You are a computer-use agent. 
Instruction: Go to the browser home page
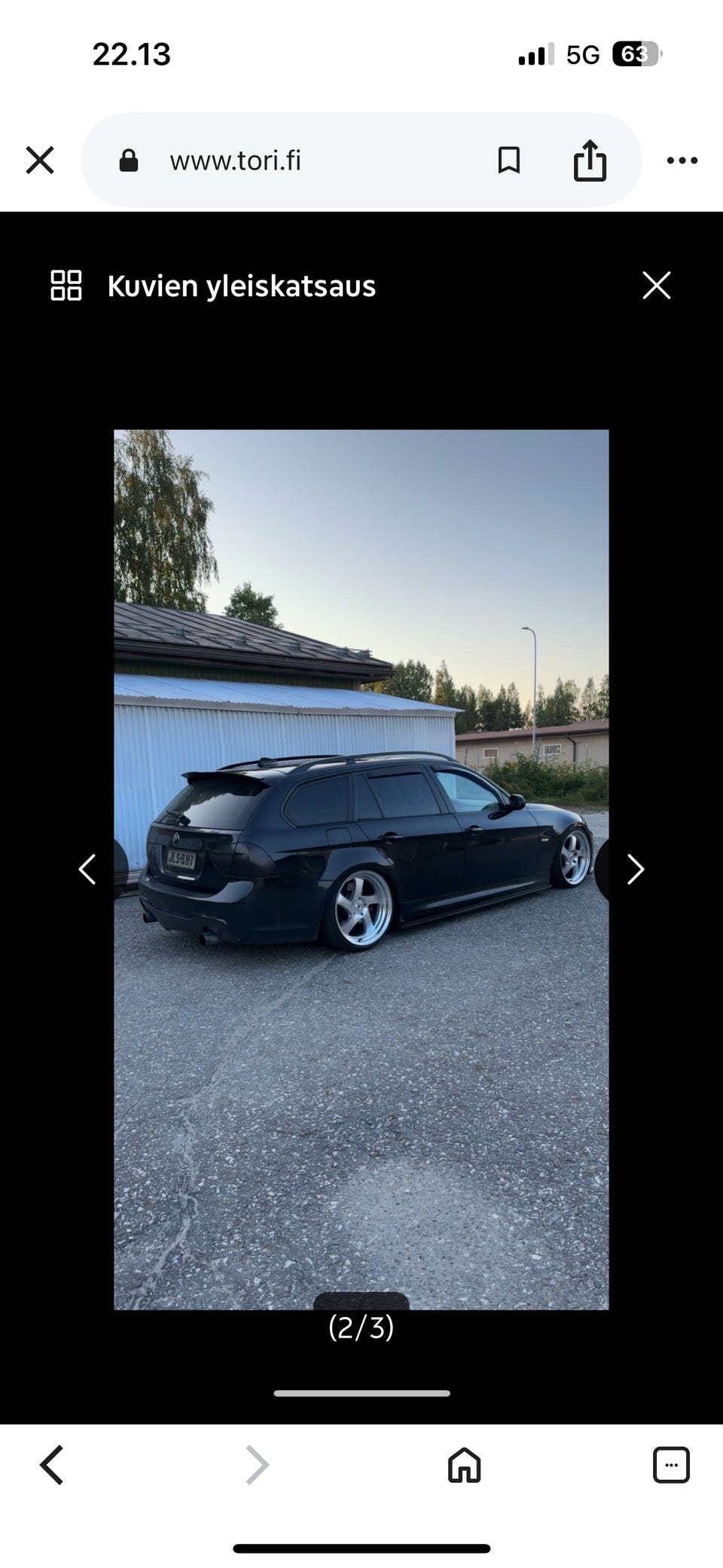(x=464, y=1466)
